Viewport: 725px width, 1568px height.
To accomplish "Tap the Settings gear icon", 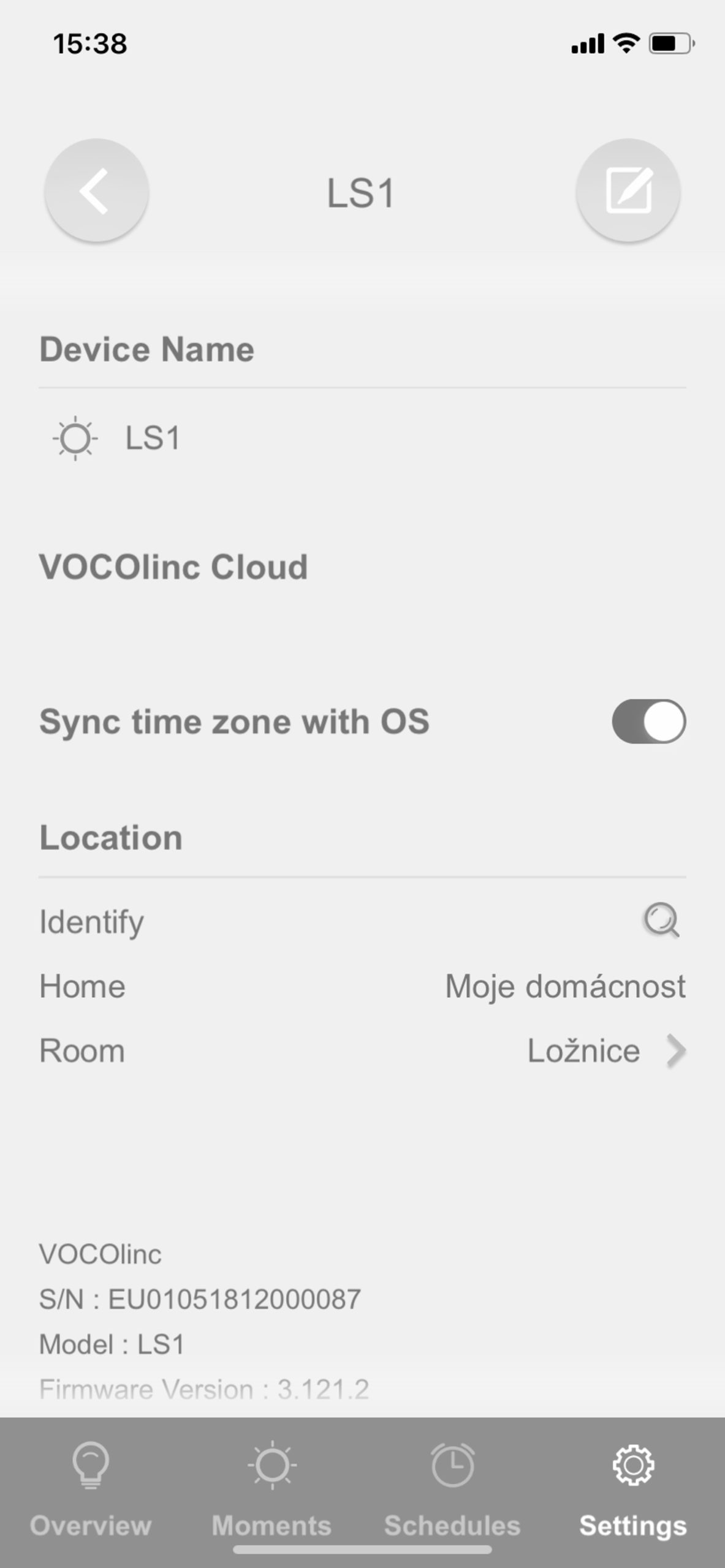I will (x=632, y=1466).
